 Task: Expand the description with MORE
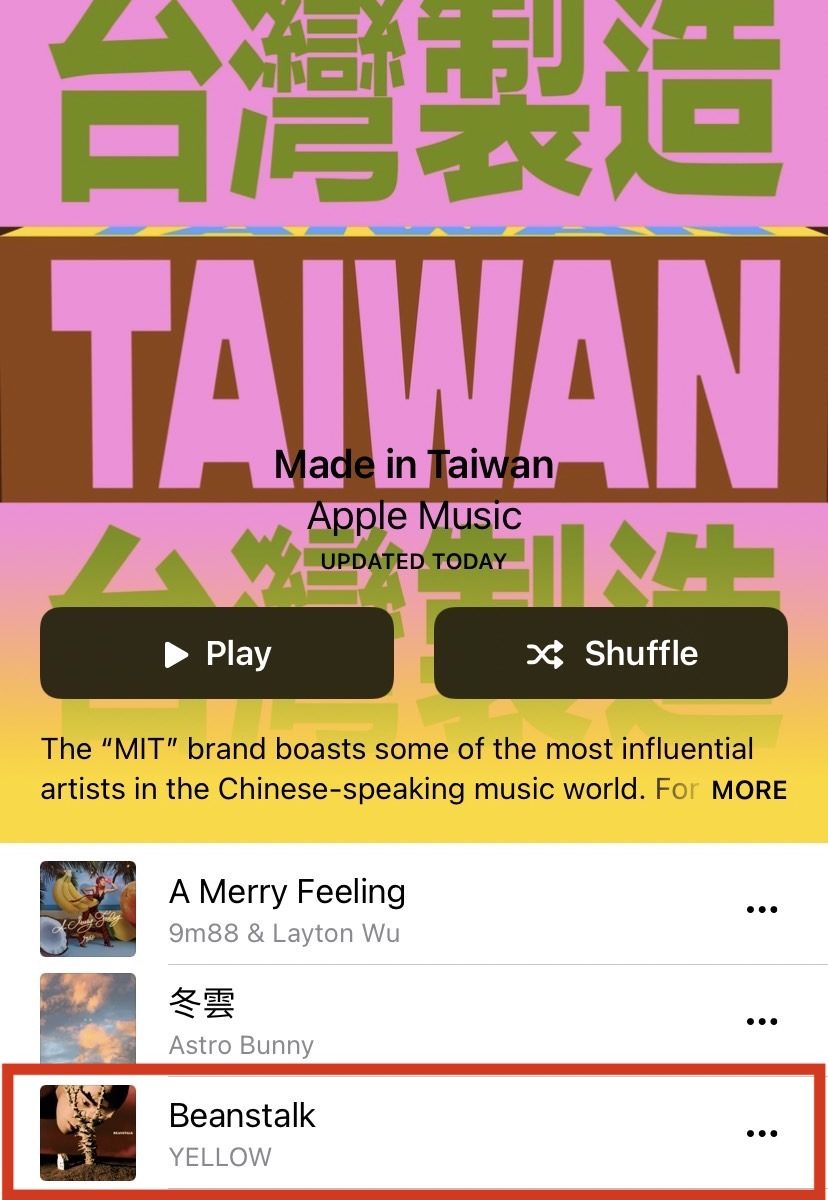pyautogui.click(x=749, y=790)
